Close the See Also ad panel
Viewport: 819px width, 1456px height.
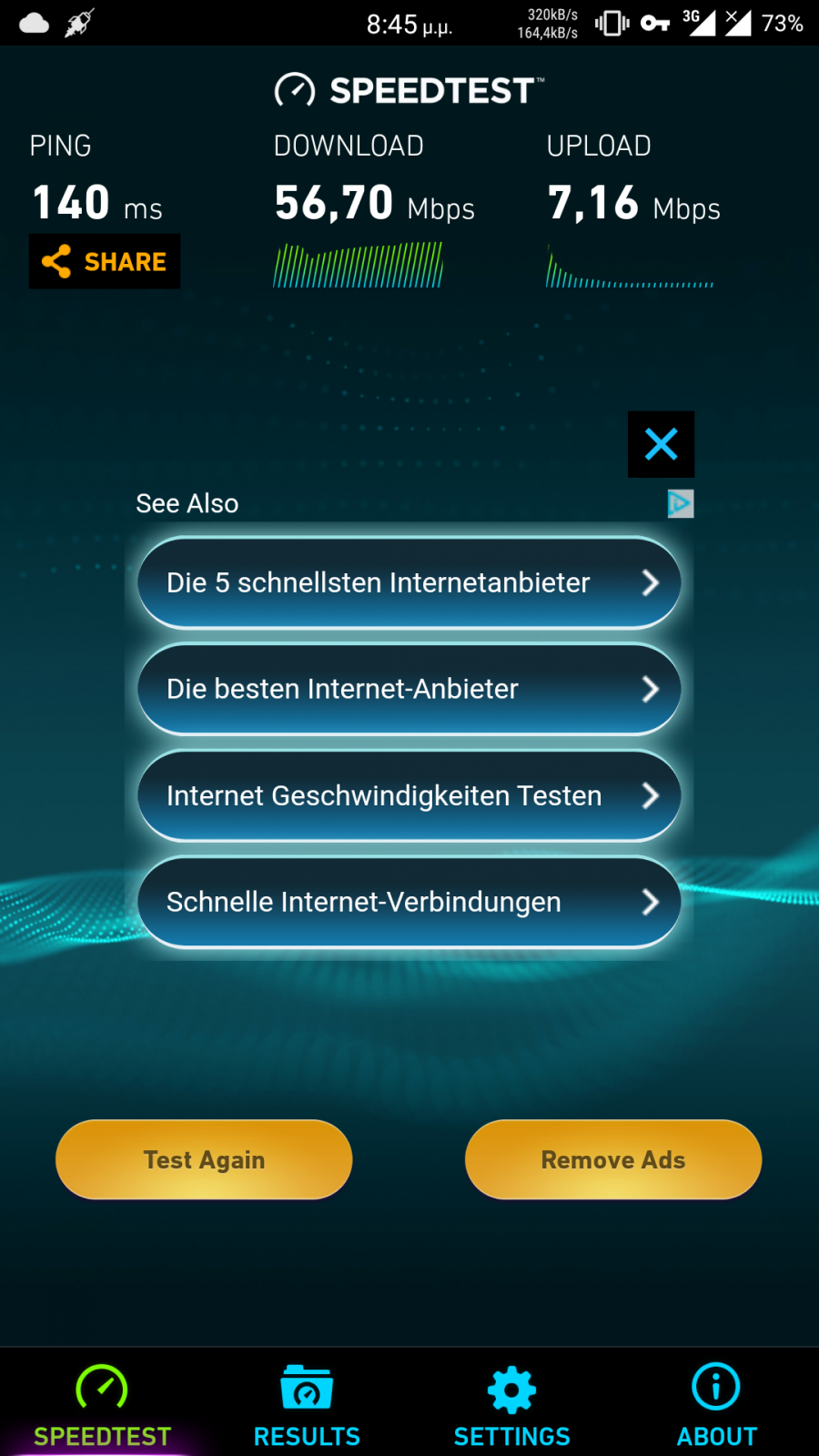point(661,444)
